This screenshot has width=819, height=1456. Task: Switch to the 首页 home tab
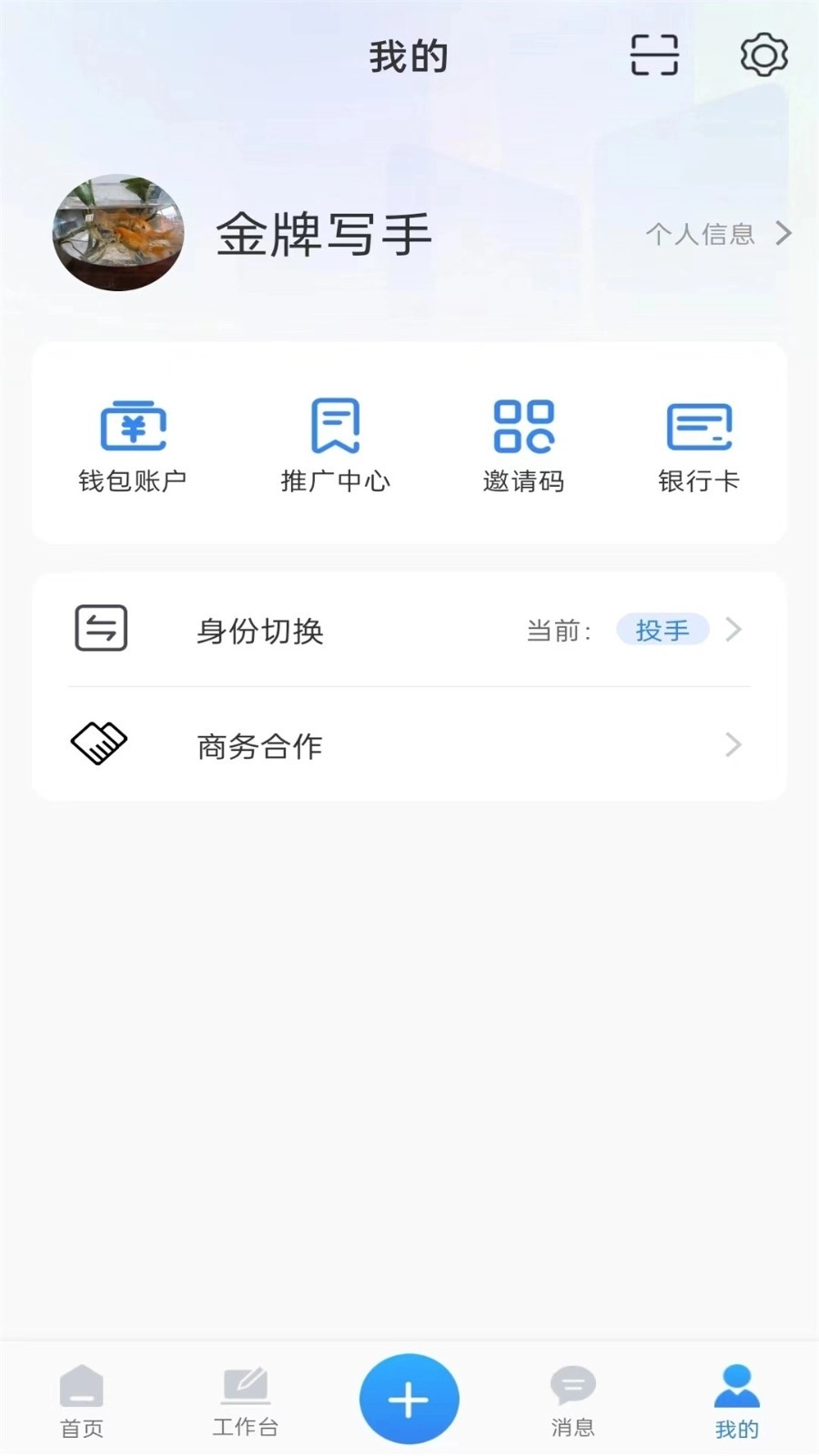(82, 1401)
